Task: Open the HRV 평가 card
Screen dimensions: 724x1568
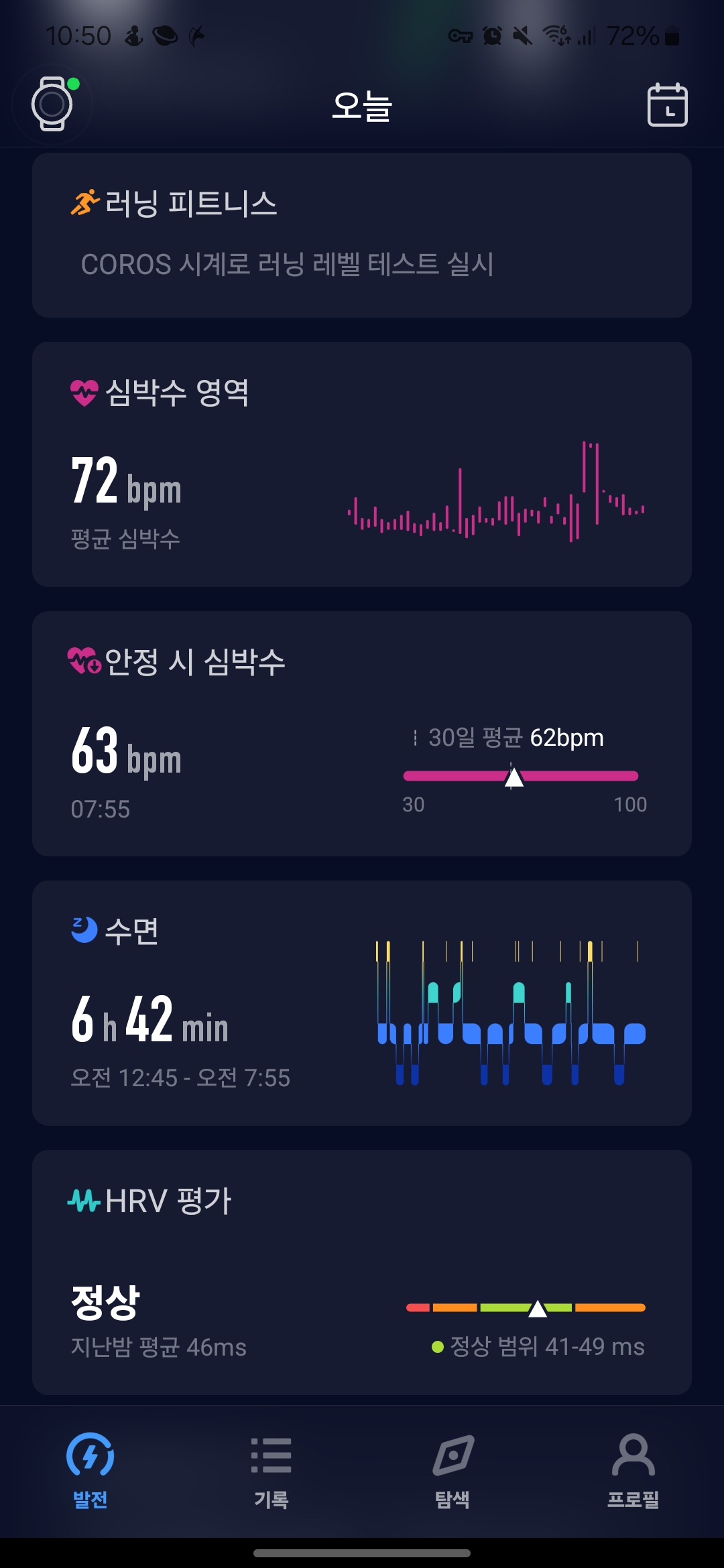Action: [362, 1272]
